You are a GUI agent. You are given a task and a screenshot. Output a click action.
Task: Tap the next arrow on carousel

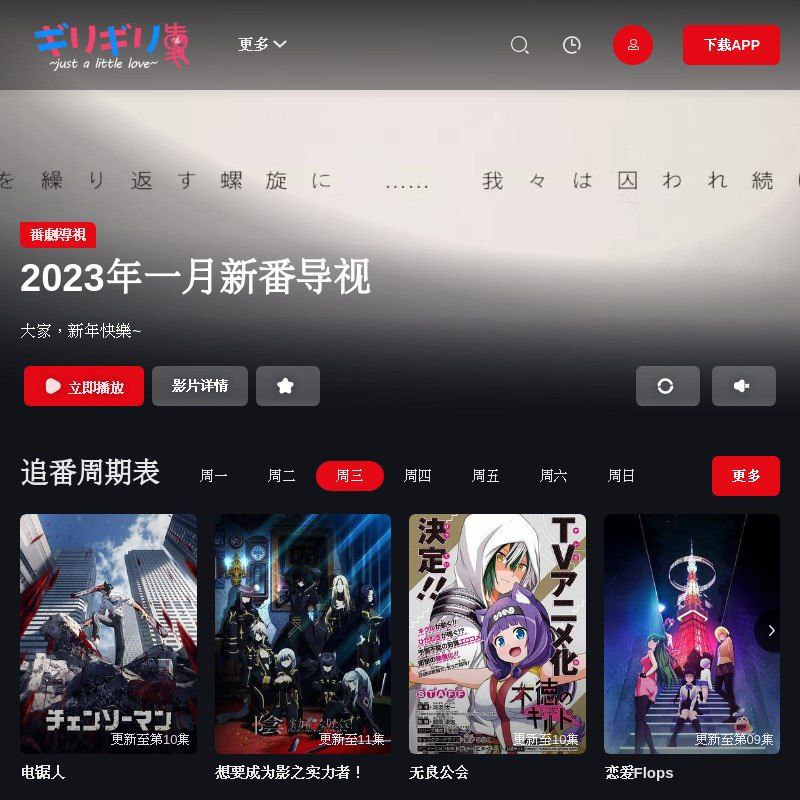(771, 631)
